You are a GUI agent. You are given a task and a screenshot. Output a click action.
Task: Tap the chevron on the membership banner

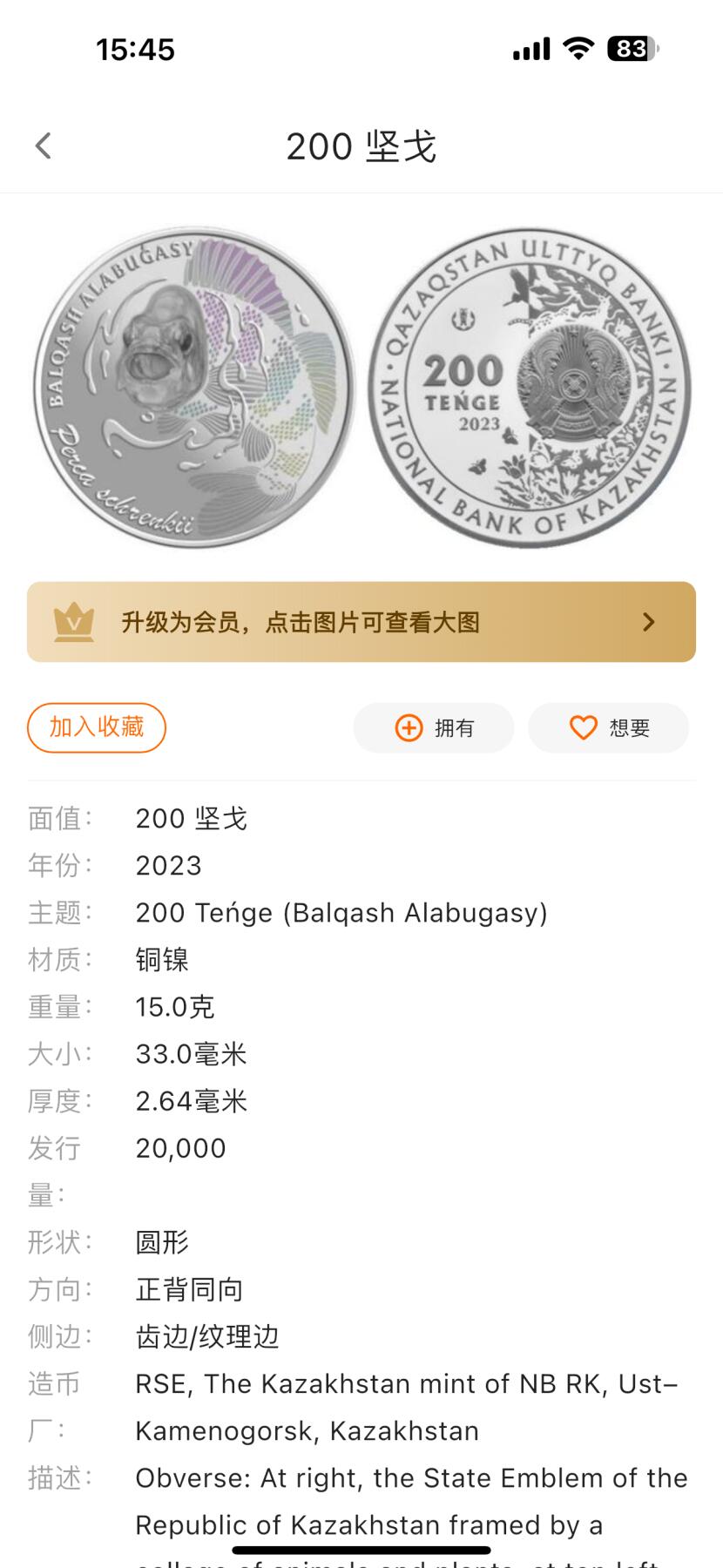click(x=648, y=621)
